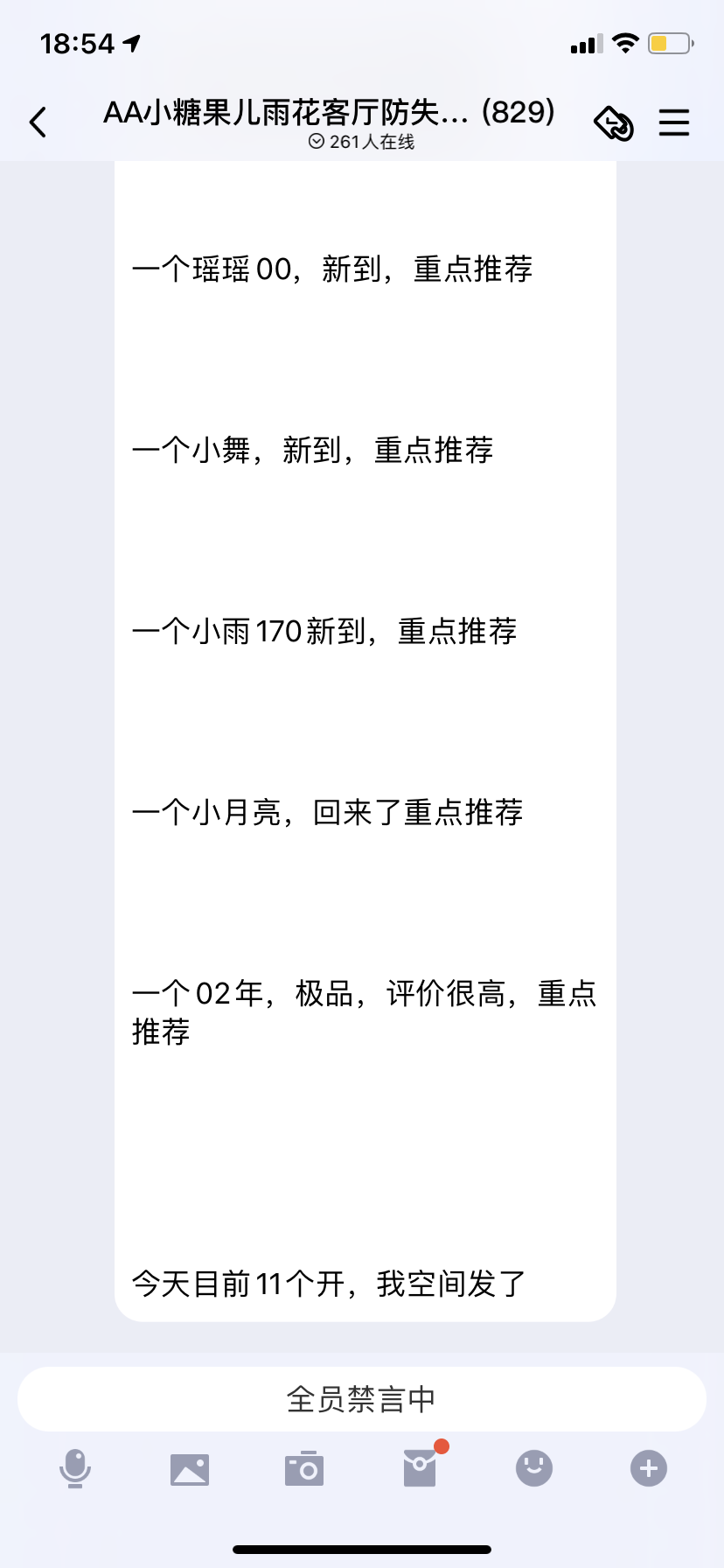
Task: Tap the 全员禁言中 input bar
Action: pyautogui.click(x=362, y=1399)
